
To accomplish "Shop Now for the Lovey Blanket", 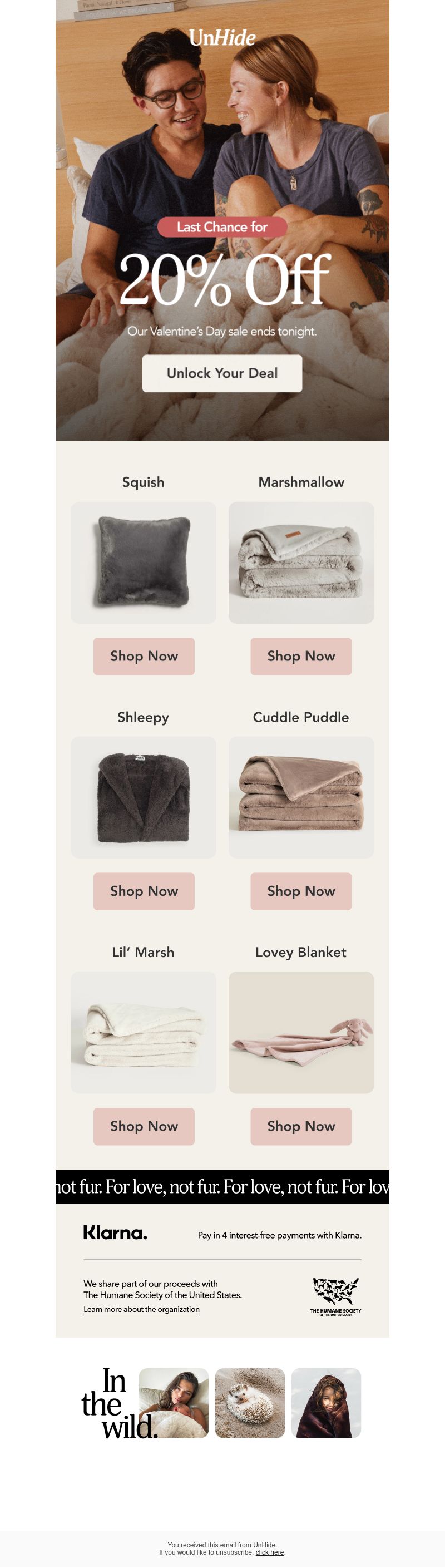I will click(x=301, y=1126).
